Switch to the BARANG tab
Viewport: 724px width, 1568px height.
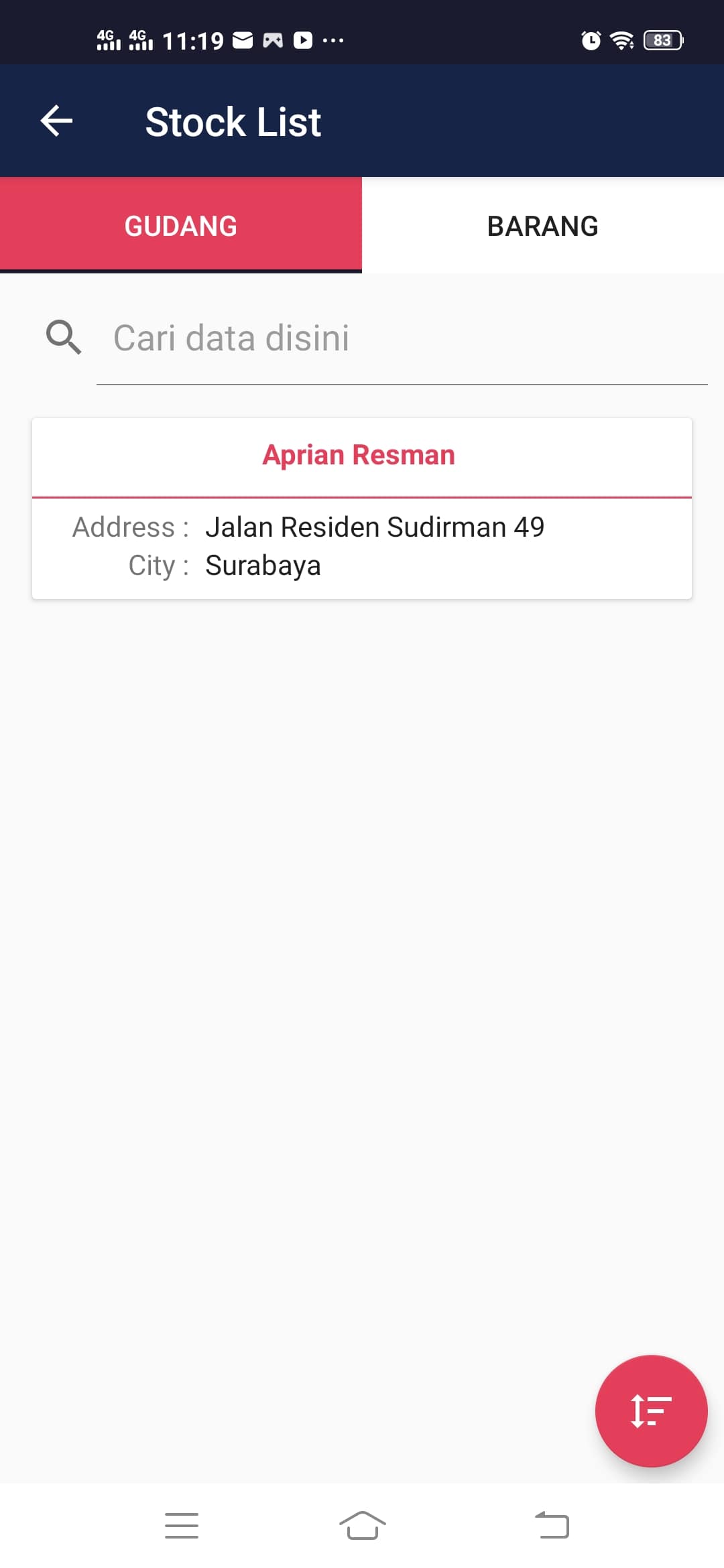543,225
